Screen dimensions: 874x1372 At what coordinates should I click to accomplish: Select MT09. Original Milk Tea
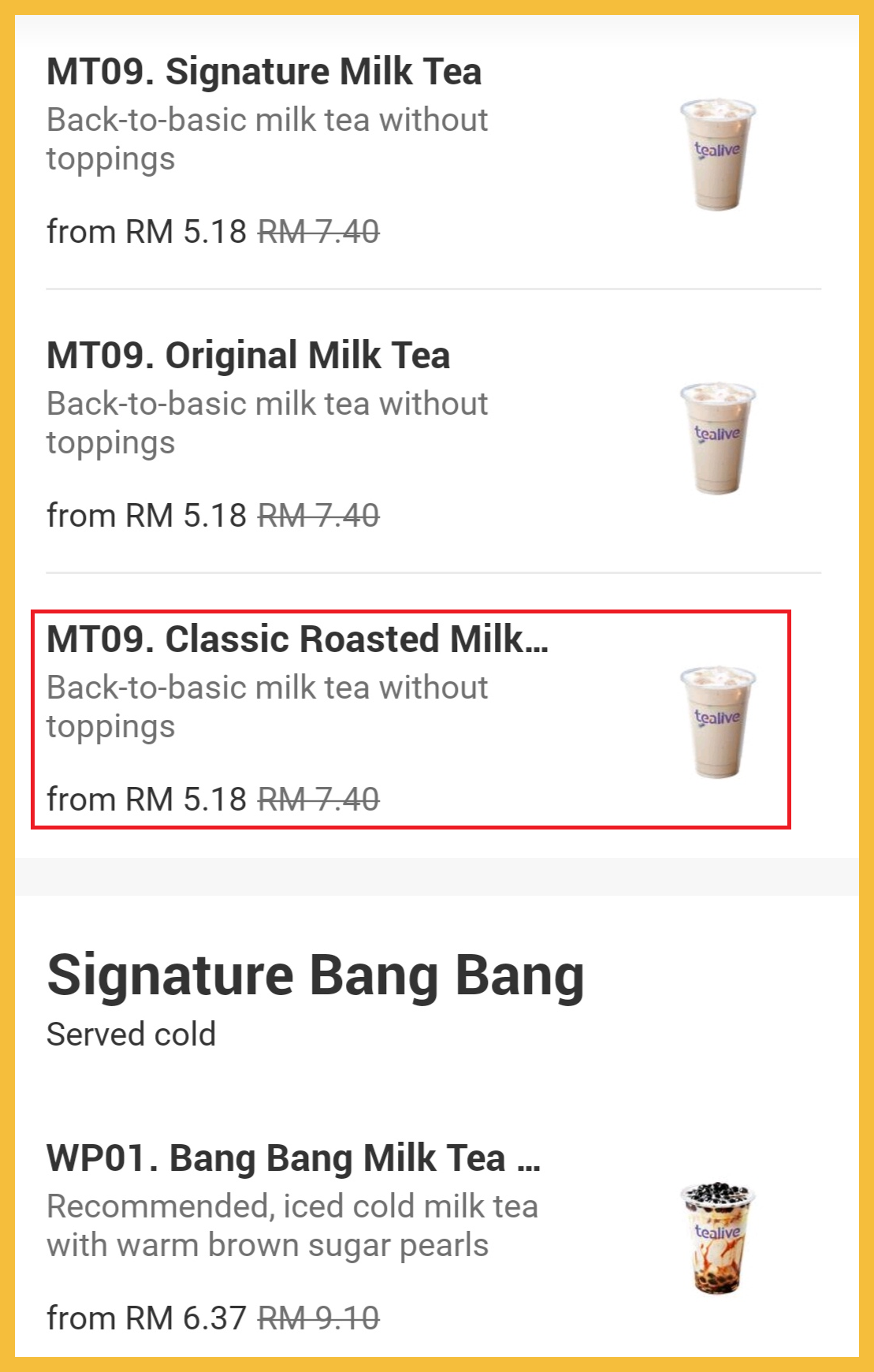coord(248,356)
